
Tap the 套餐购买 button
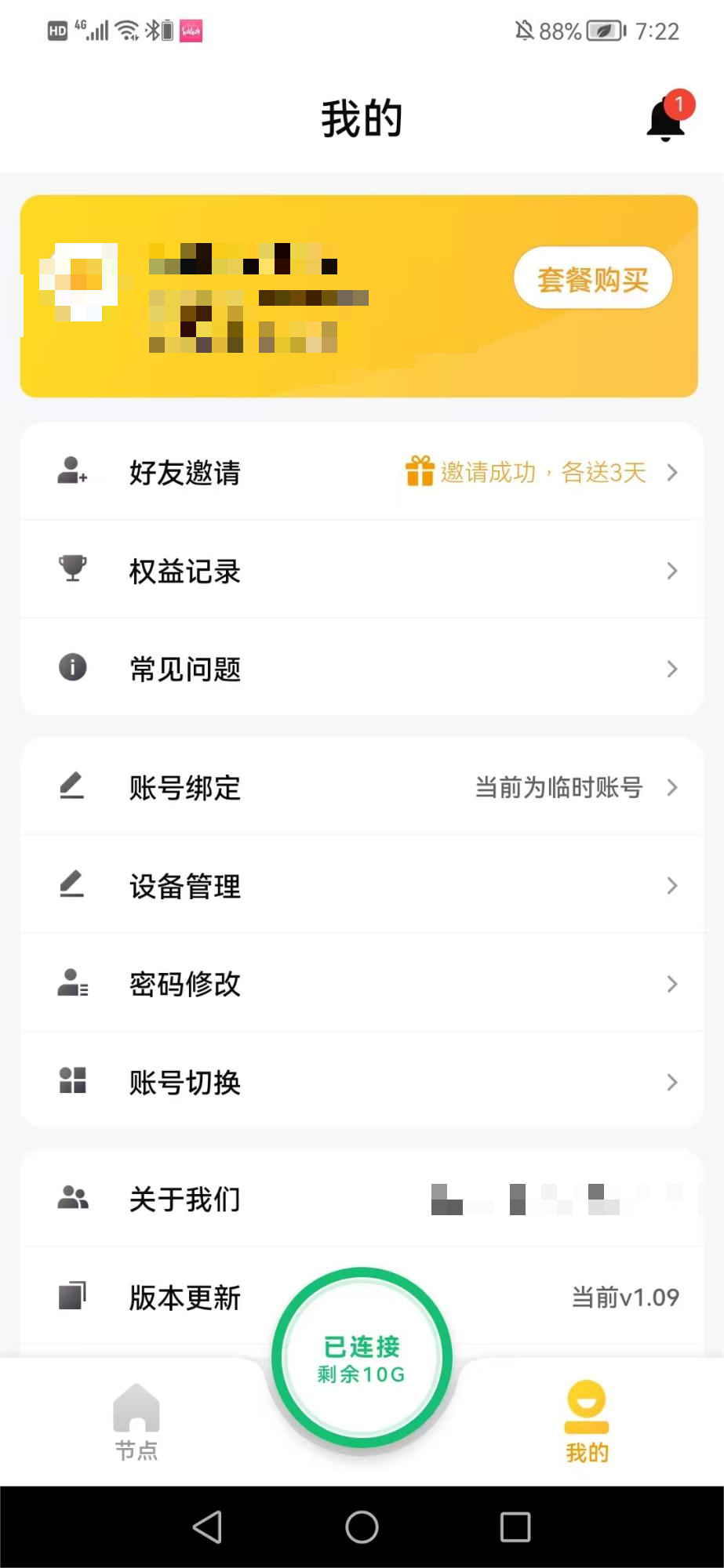(x=593, y=278)
